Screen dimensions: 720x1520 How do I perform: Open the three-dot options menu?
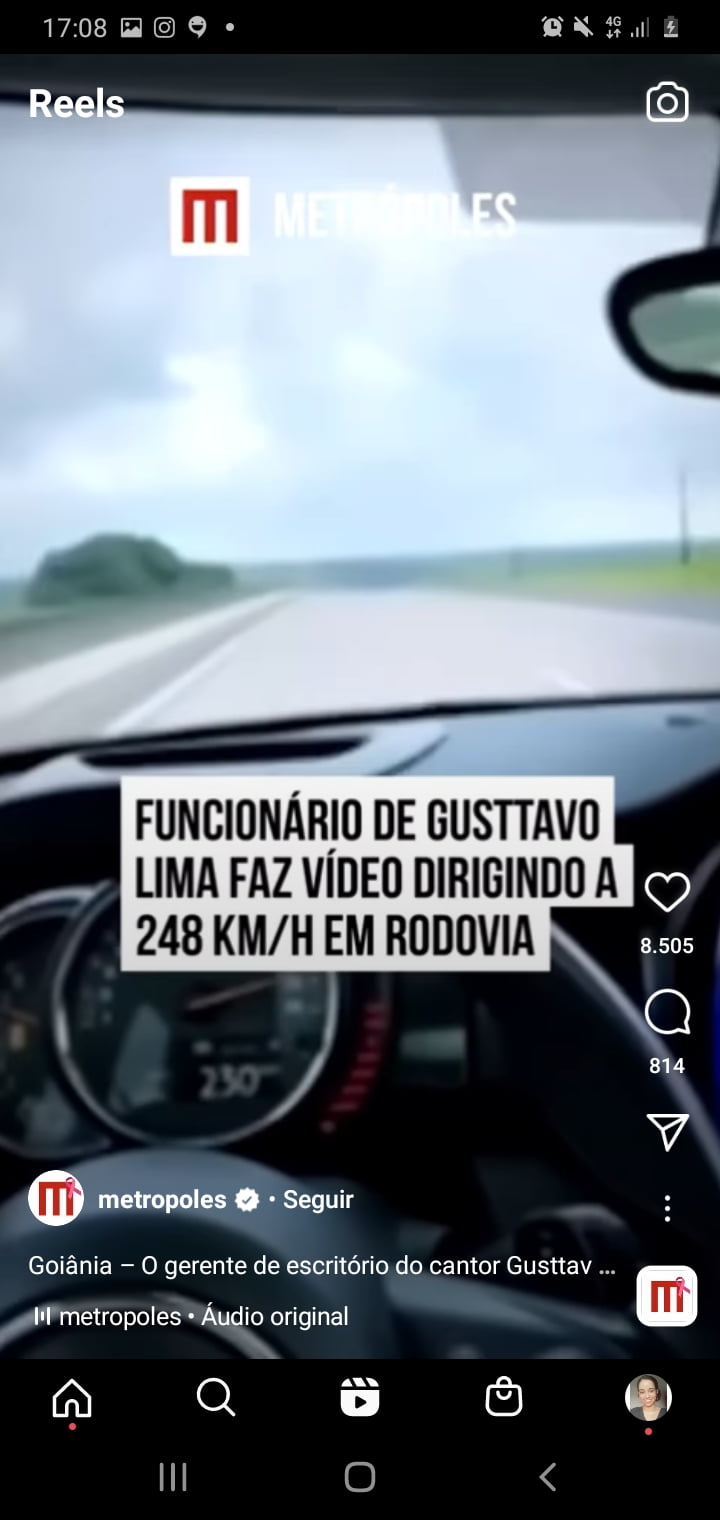[x=667, y=1208]
